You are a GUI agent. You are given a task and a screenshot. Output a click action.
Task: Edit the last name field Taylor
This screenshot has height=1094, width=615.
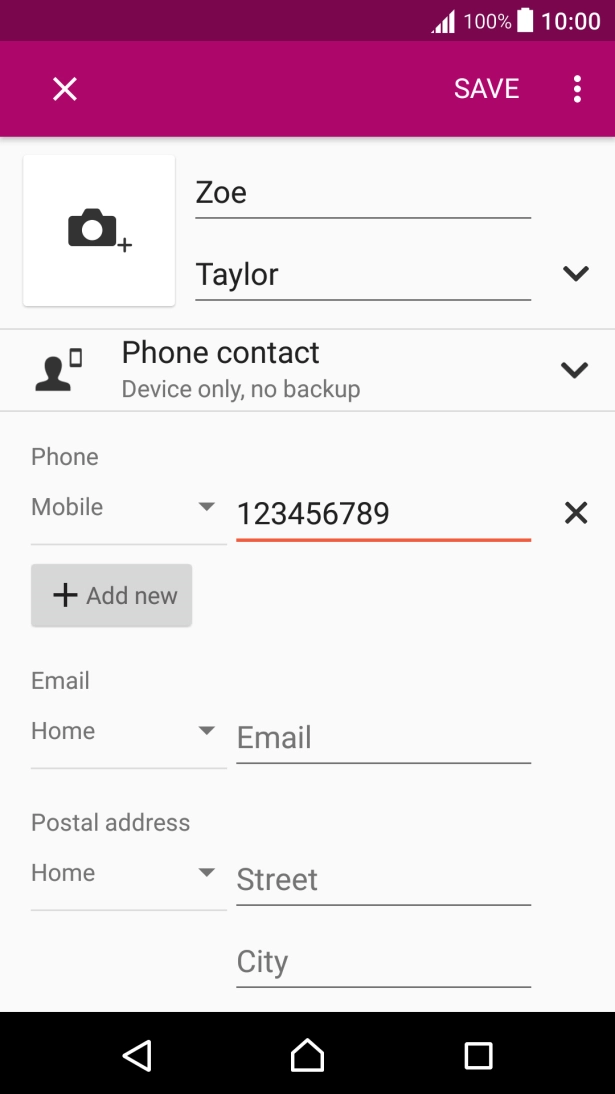pyautogui.click(x=362, y=275)
